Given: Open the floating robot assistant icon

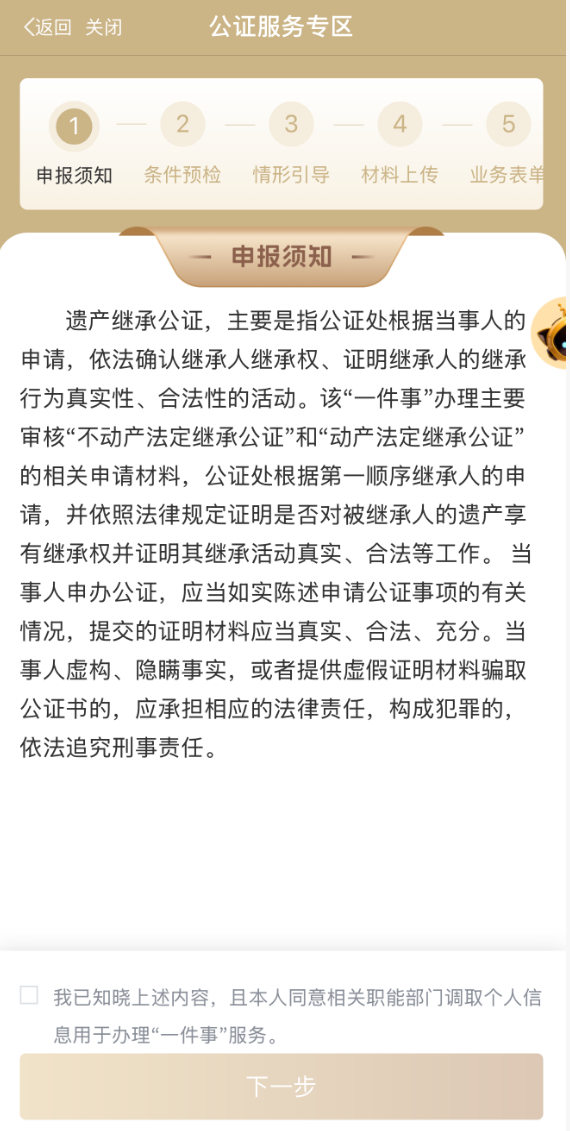Looking at the screenshot, I should pyautogui.click(x=550, y=333).
